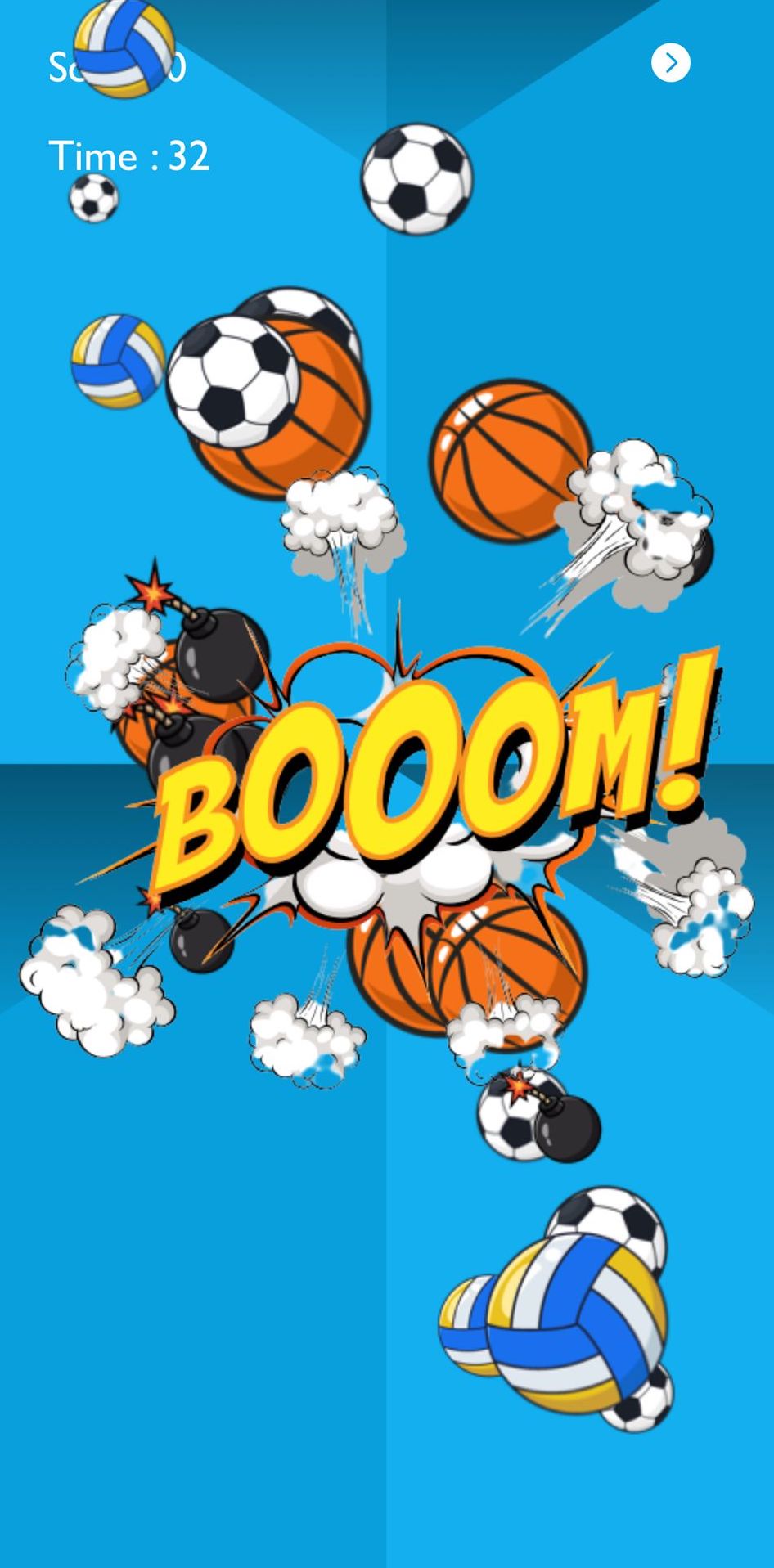This screenshot has width=774, height=1568.
Task: Tap the small soccer ball under Time
Action: (93, 198)
